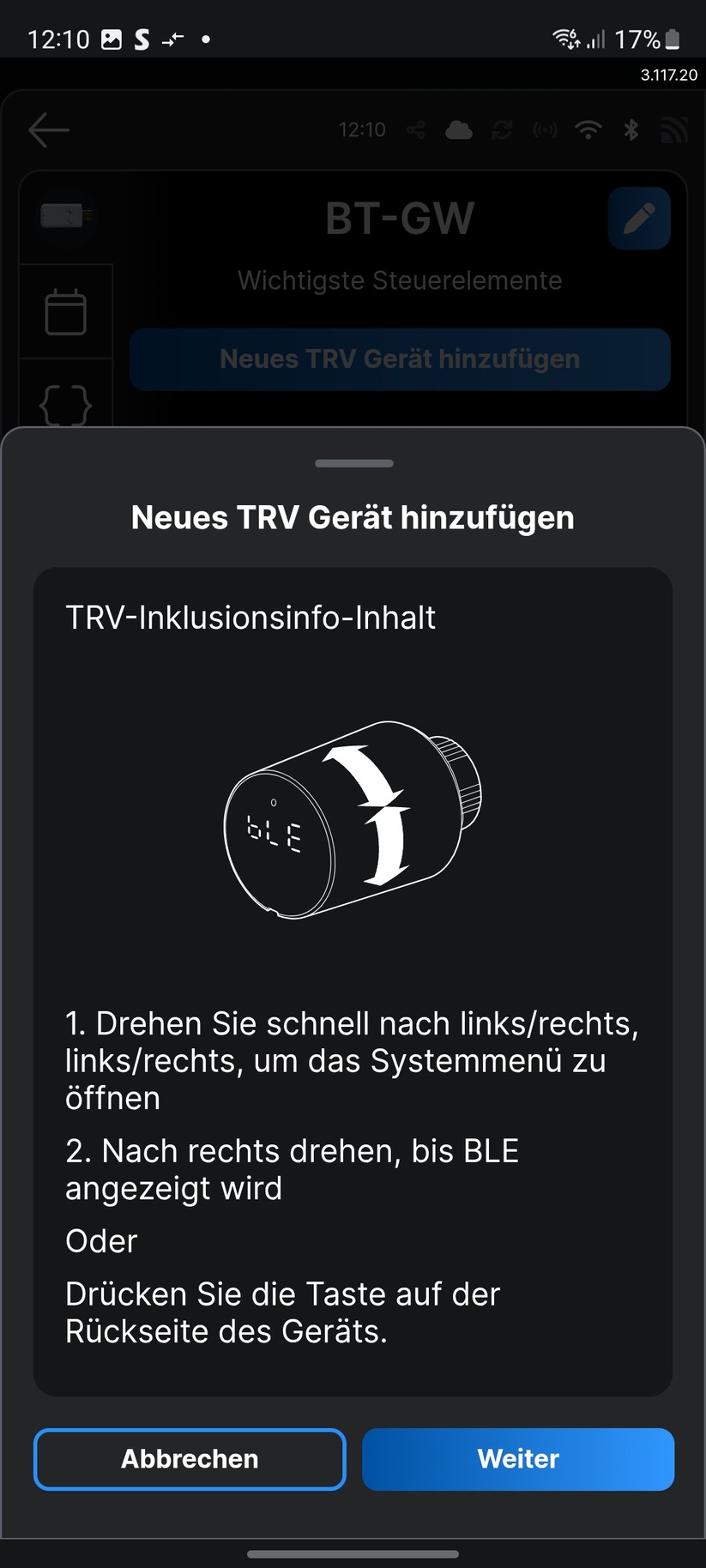Image resolution: width=706 pixels, height=1568 pixels.
Task: Open the cast broadcast icon top right
Action: [674, 130]
